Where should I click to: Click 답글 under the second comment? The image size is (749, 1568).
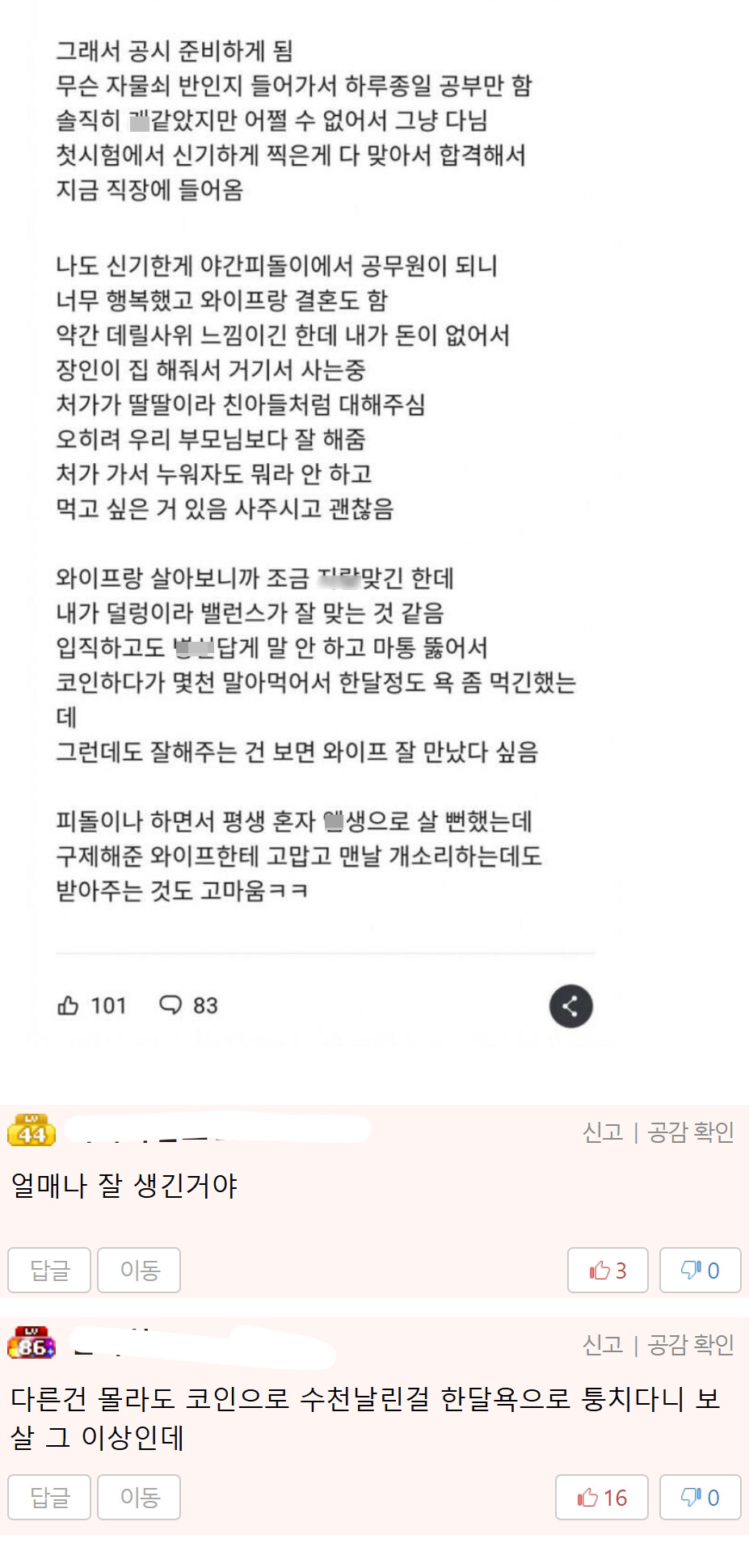[48, 1497]
